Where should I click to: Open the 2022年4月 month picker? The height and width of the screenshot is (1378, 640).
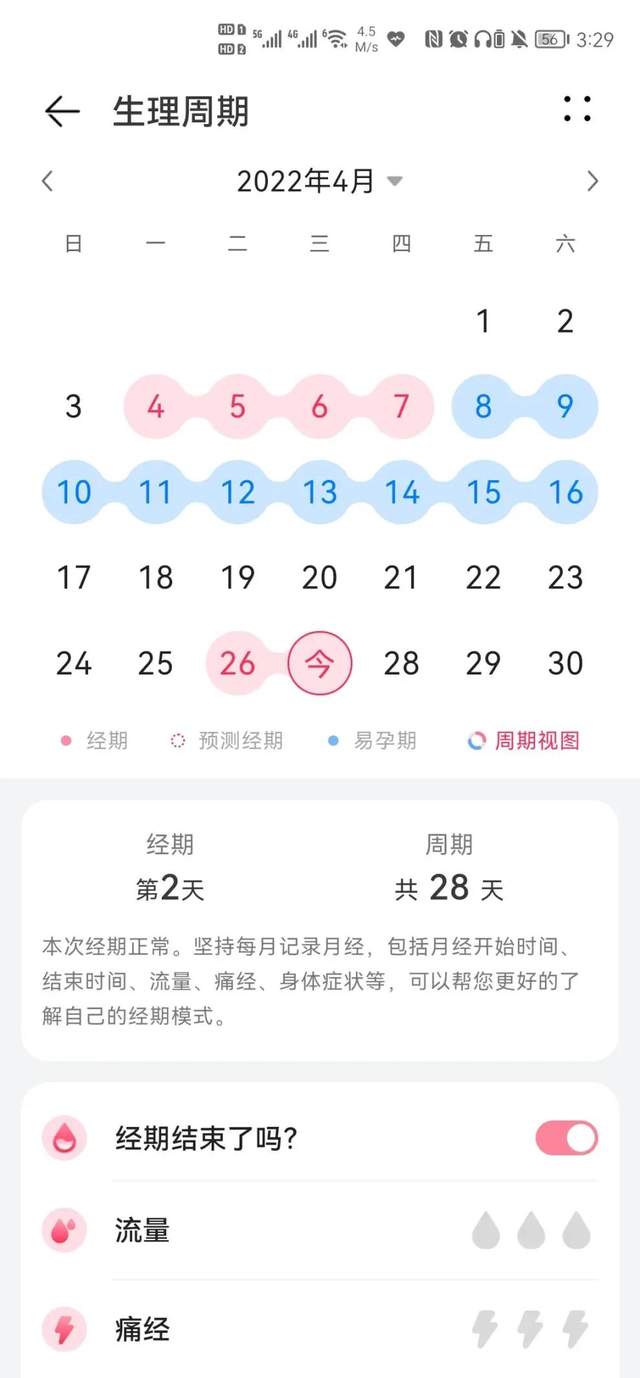(319, 181)
